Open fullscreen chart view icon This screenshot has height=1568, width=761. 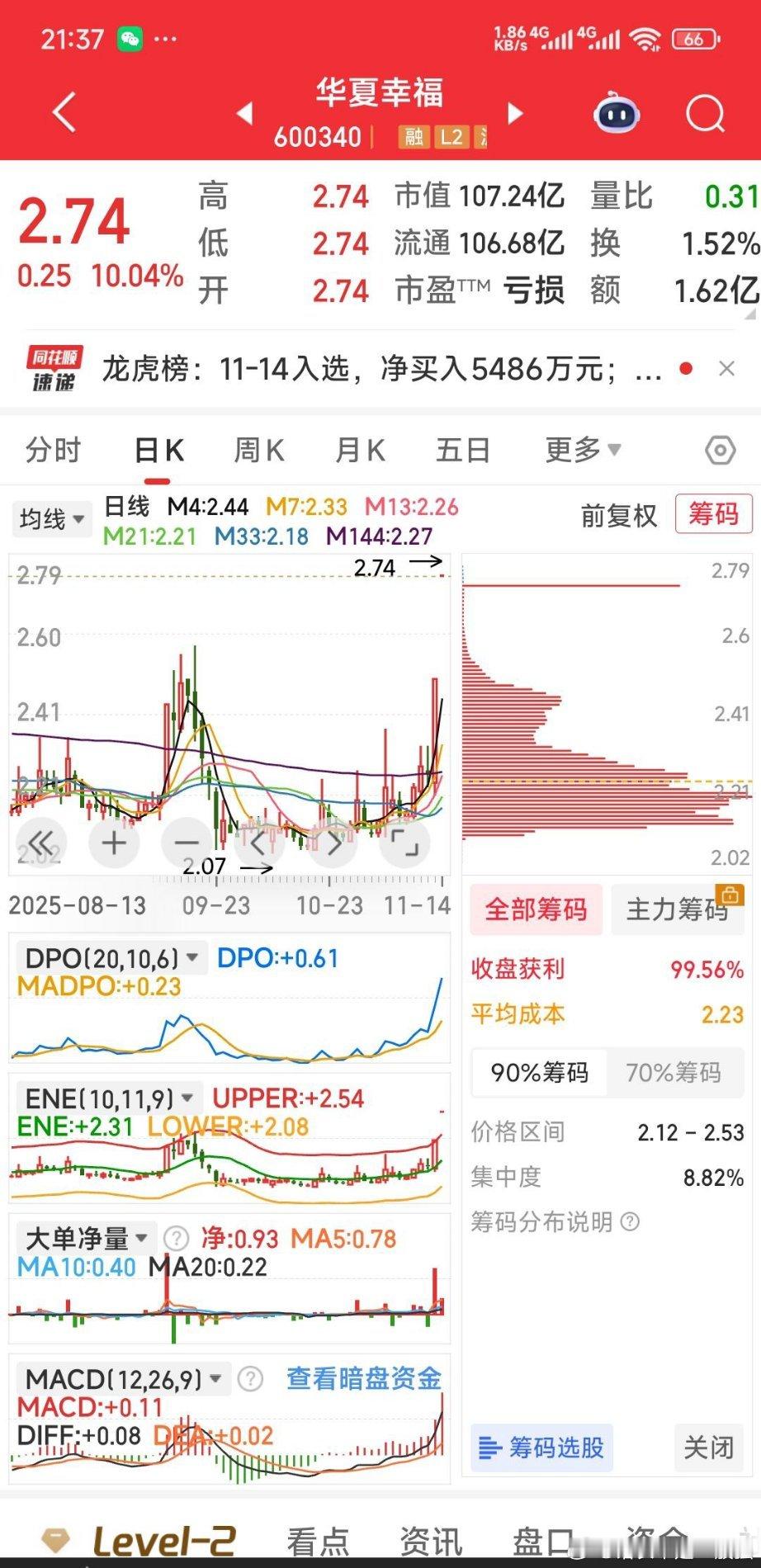404,843
